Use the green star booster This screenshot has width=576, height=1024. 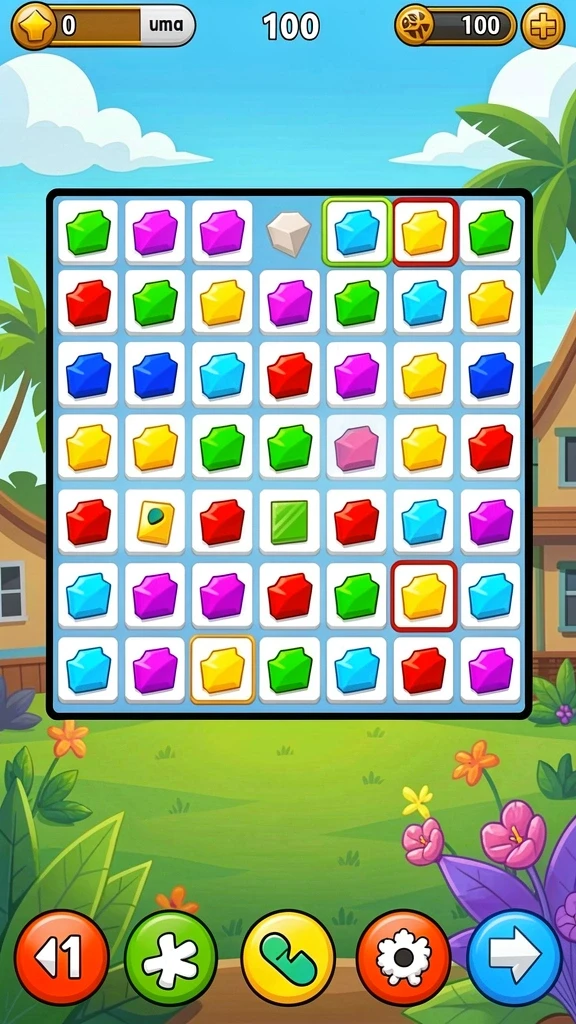click(x=171, y=958)
